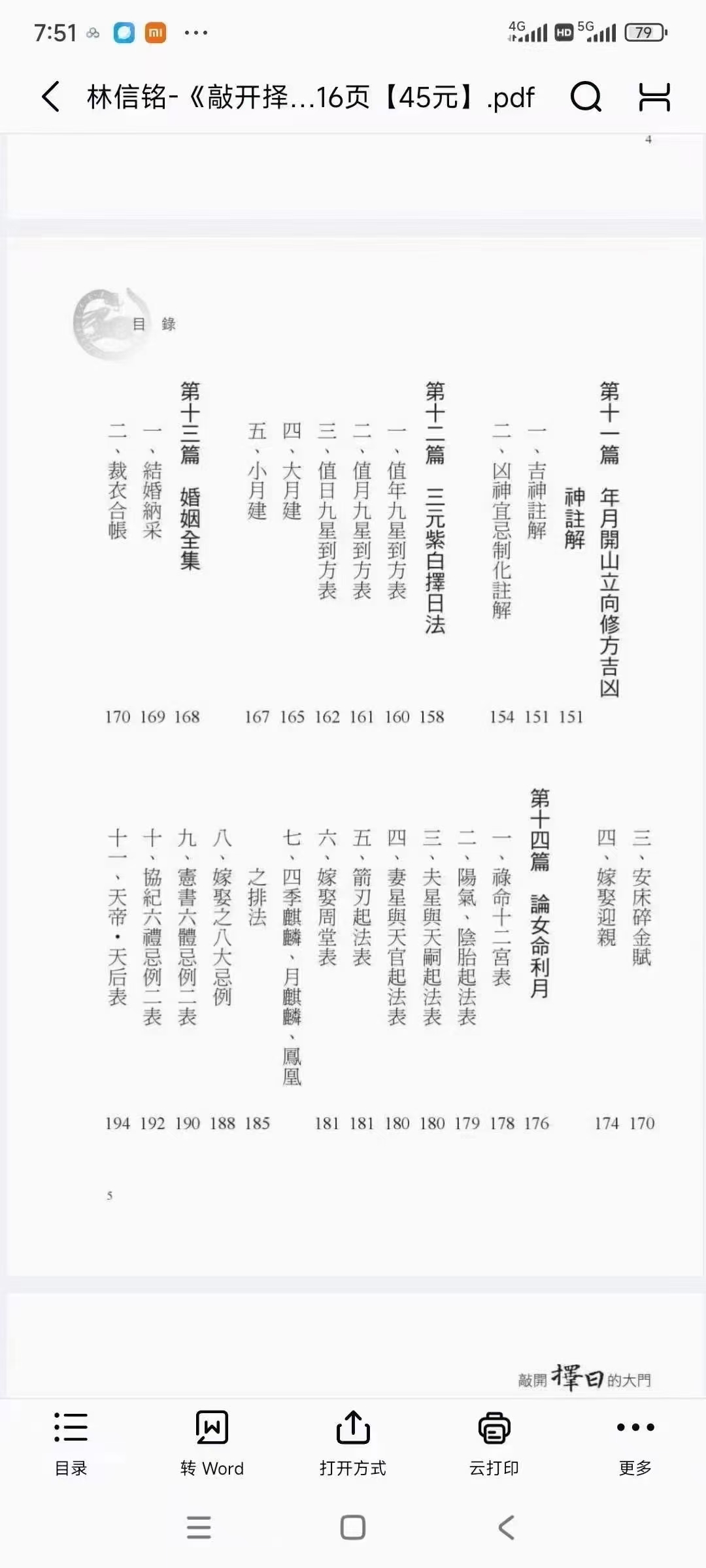Go back from the PDF viewer
The image size is (706, 1568).
51,97
